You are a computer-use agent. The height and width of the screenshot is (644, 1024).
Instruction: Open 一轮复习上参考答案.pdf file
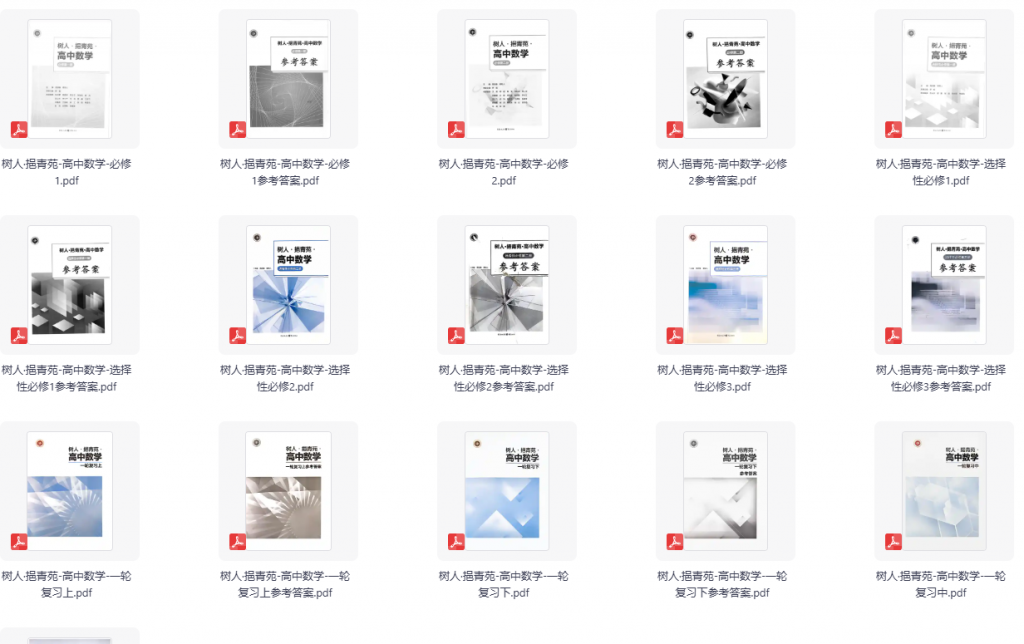tap(288, 491)
